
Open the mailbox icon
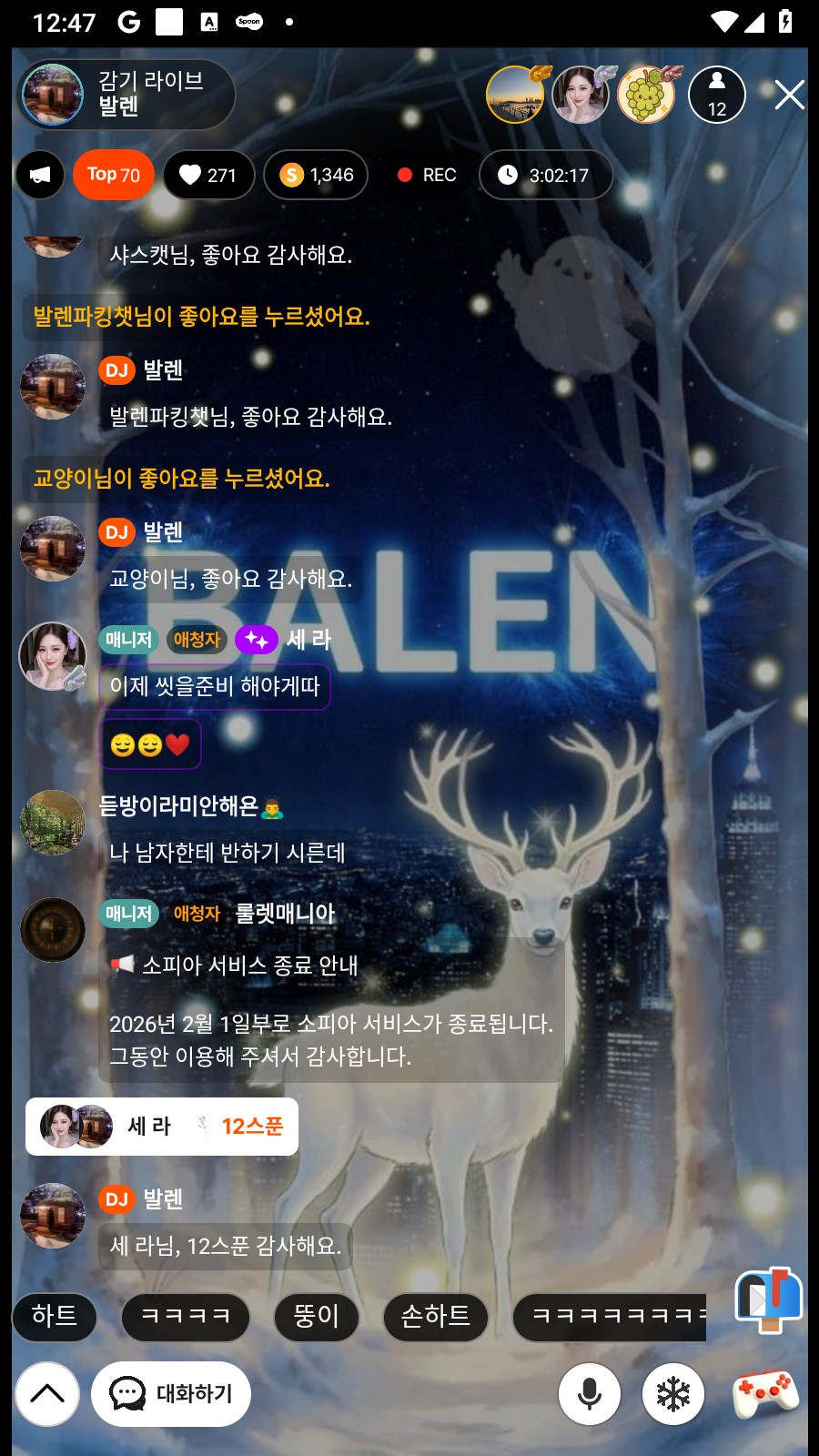tap(768, 1299)
